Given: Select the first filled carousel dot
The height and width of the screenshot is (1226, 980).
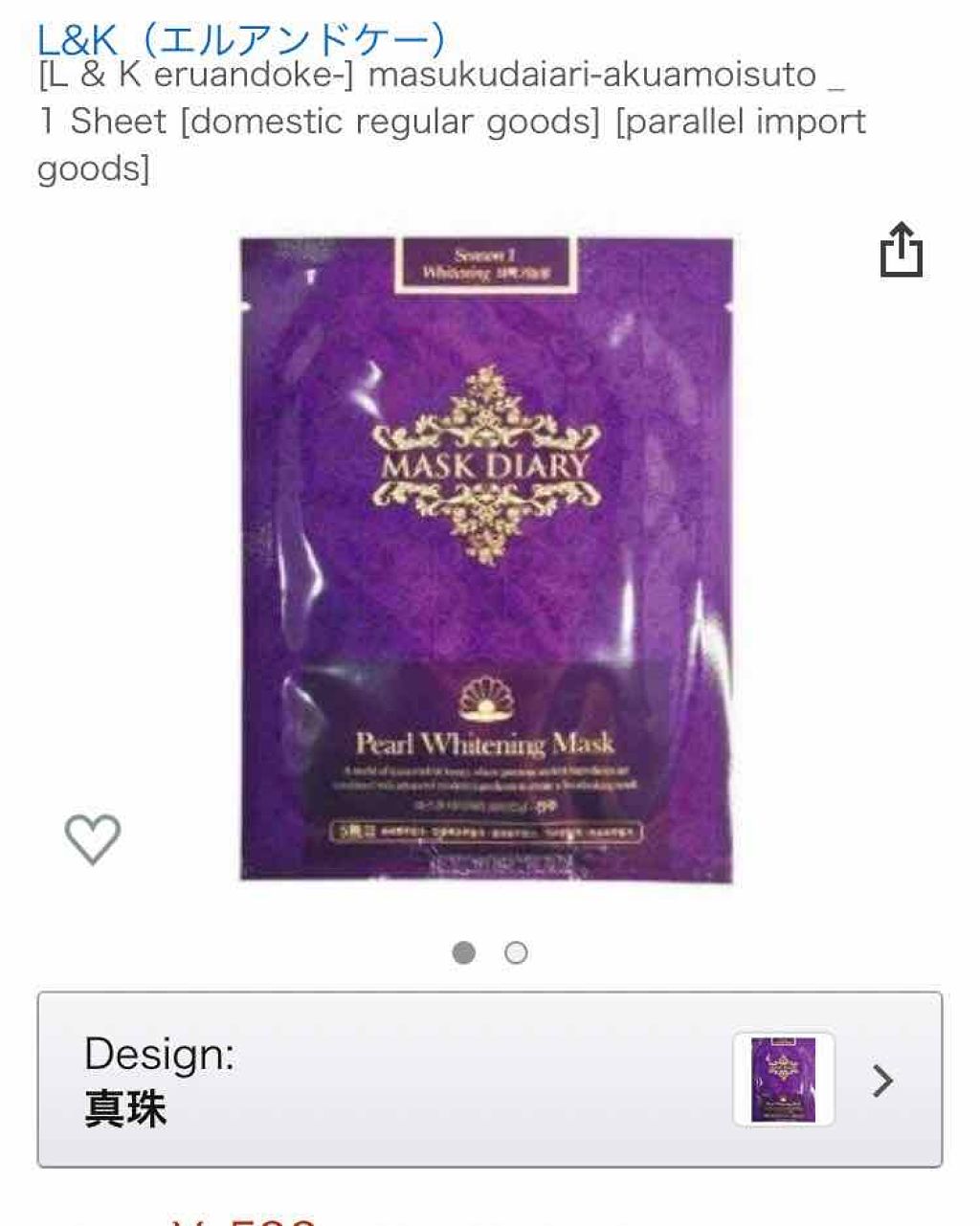Looking at the screenshot, I should click(466, 952).
